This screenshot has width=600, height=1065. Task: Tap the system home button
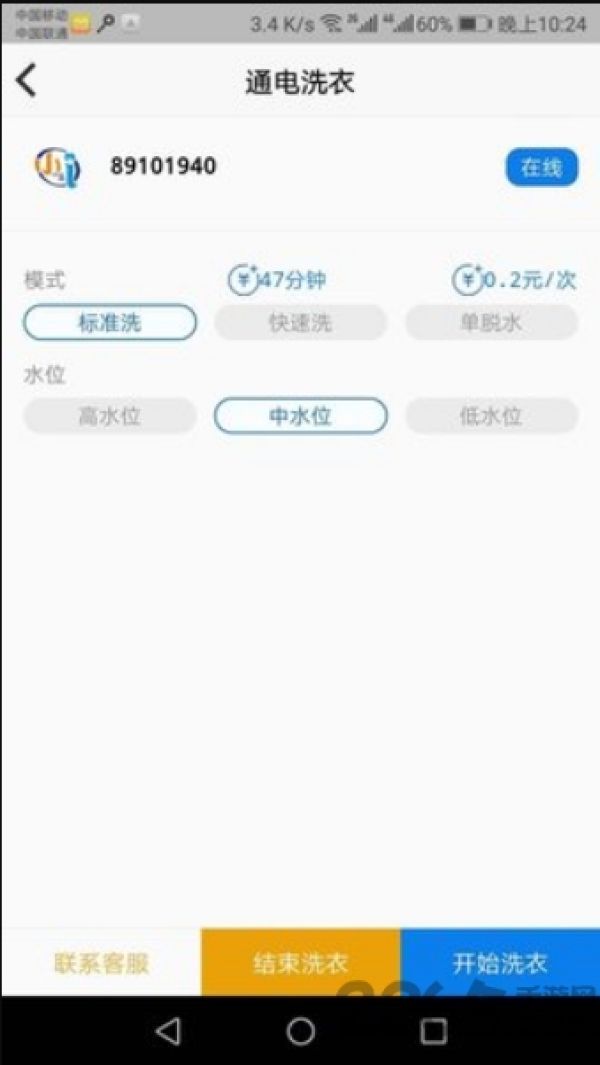tap(300, 1031)
